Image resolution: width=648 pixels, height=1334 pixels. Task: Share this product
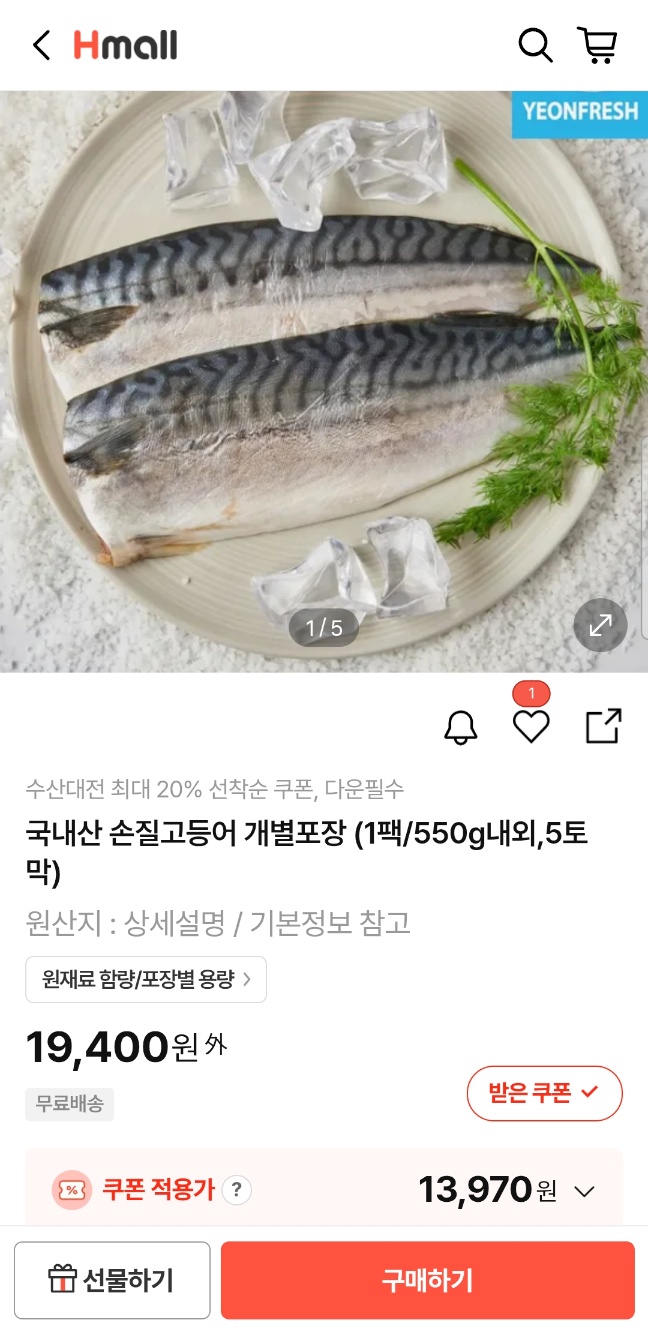click(603, 727)
